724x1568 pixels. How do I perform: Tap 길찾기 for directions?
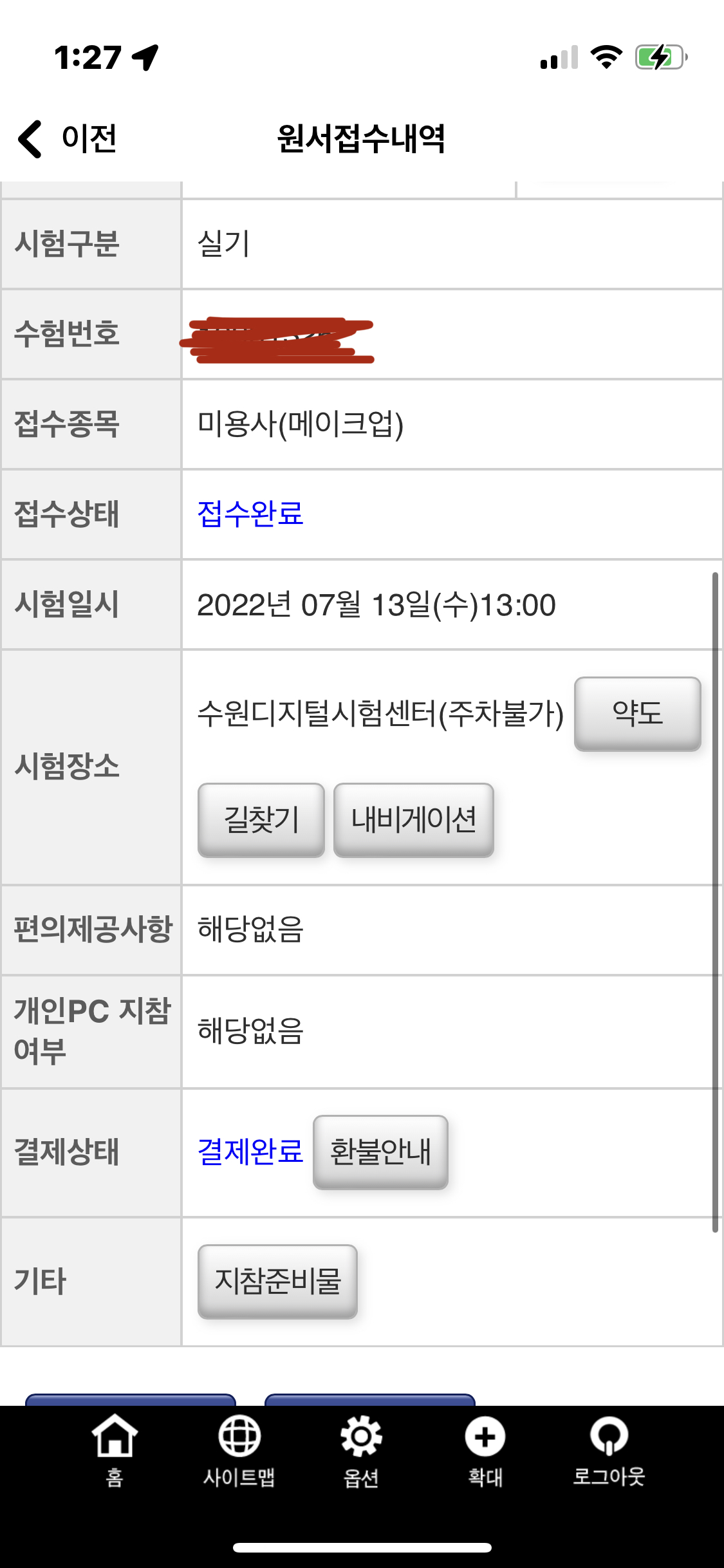tap(261, 819)
